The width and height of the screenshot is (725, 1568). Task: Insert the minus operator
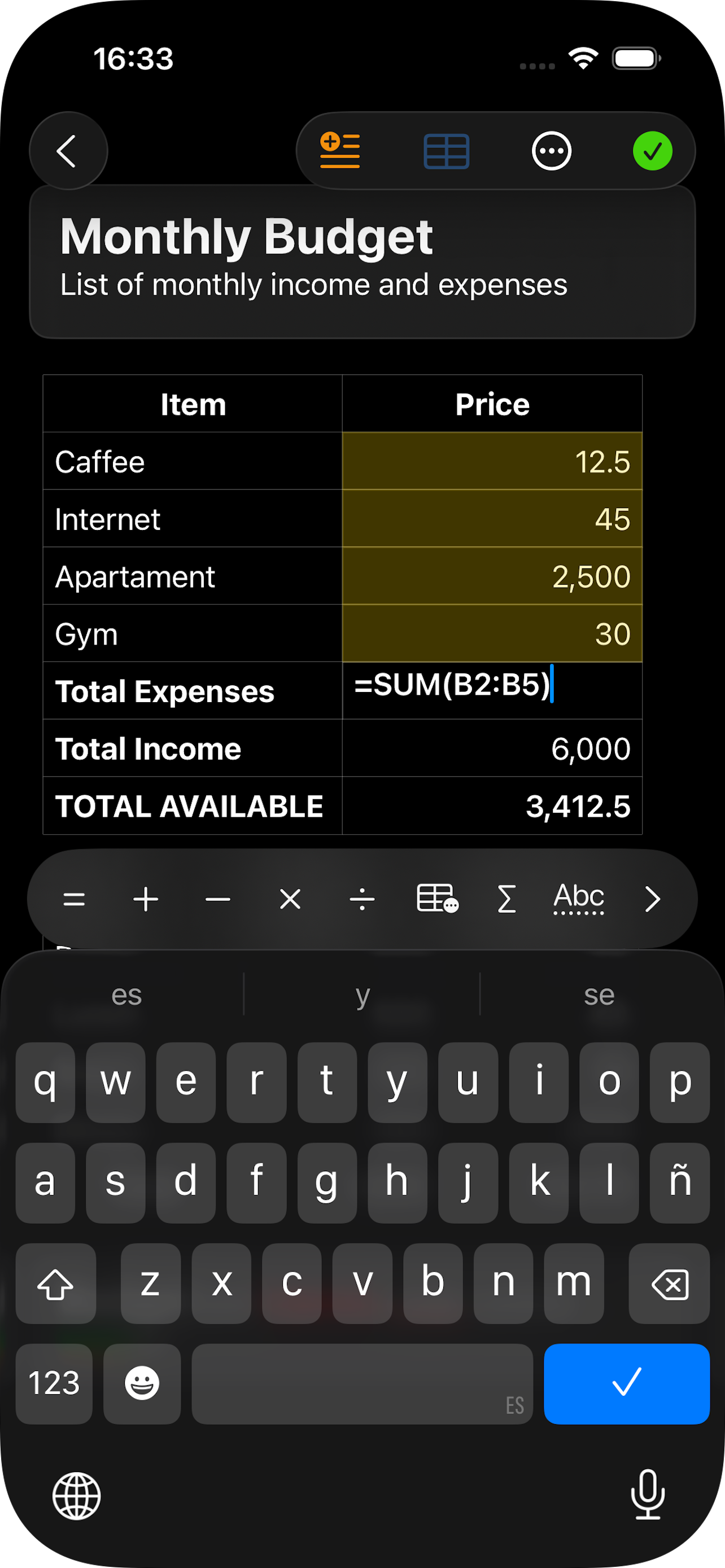218,899
